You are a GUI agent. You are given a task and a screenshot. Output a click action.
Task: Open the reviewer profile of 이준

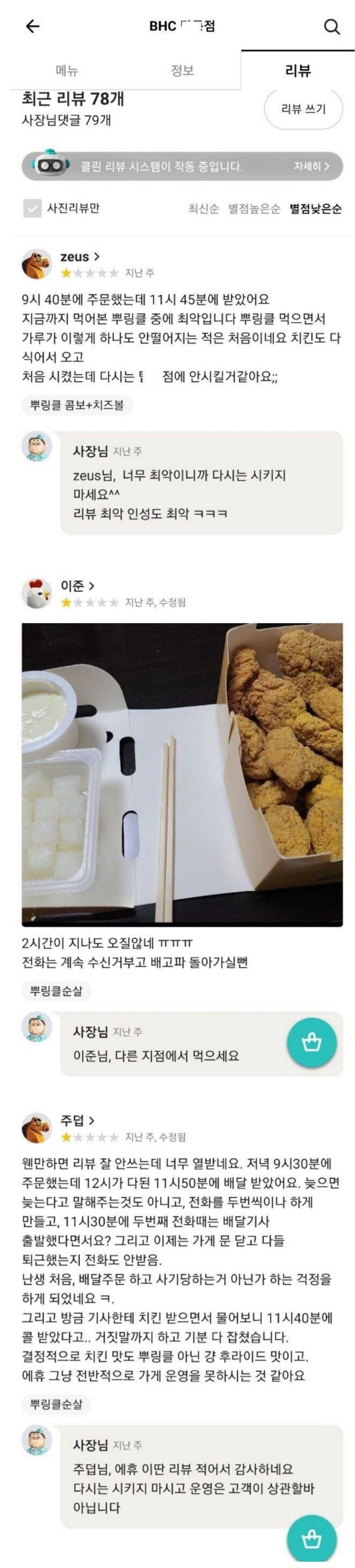(x=77, y=586)
